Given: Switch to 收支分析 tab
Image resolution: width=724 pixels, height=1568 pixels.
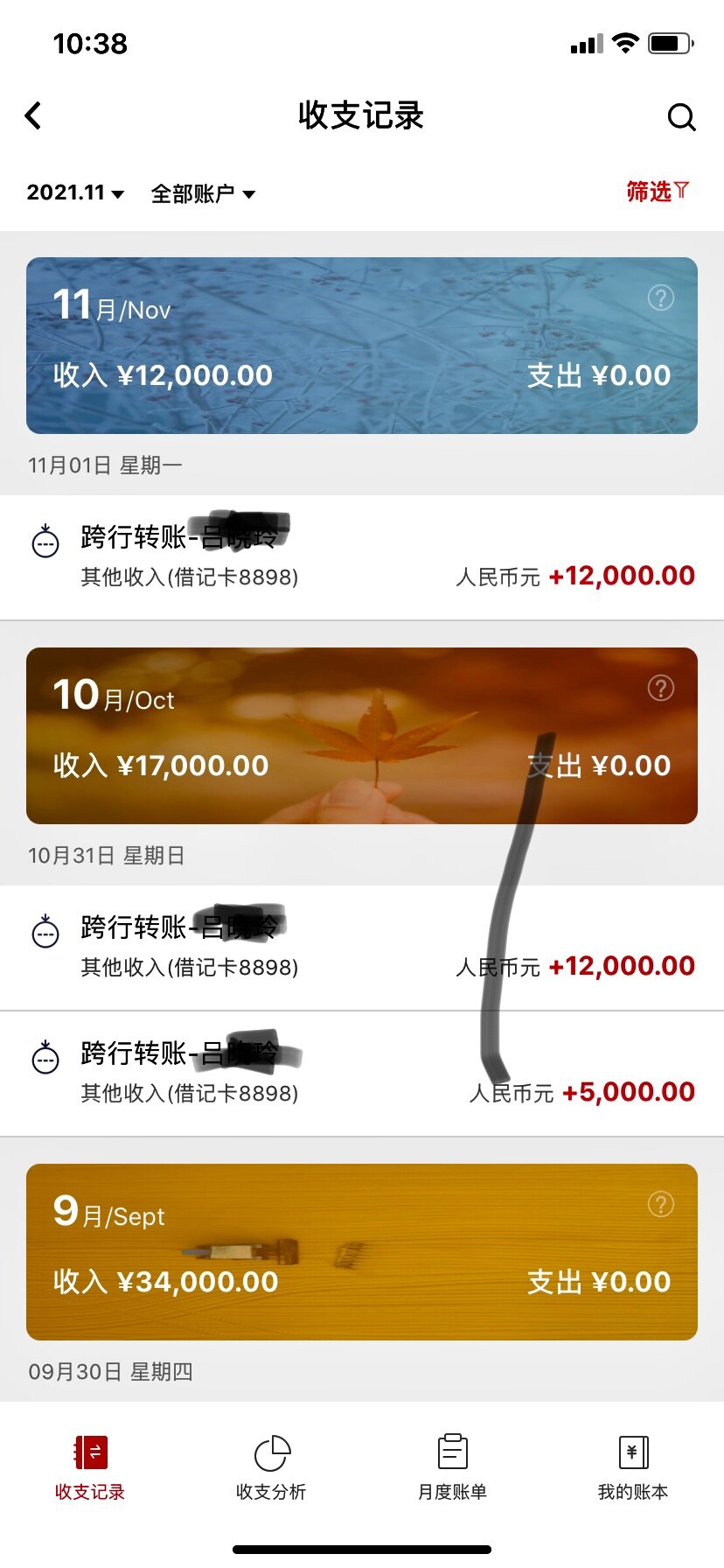Looking at the screenshot, I should coord(271,1467).
